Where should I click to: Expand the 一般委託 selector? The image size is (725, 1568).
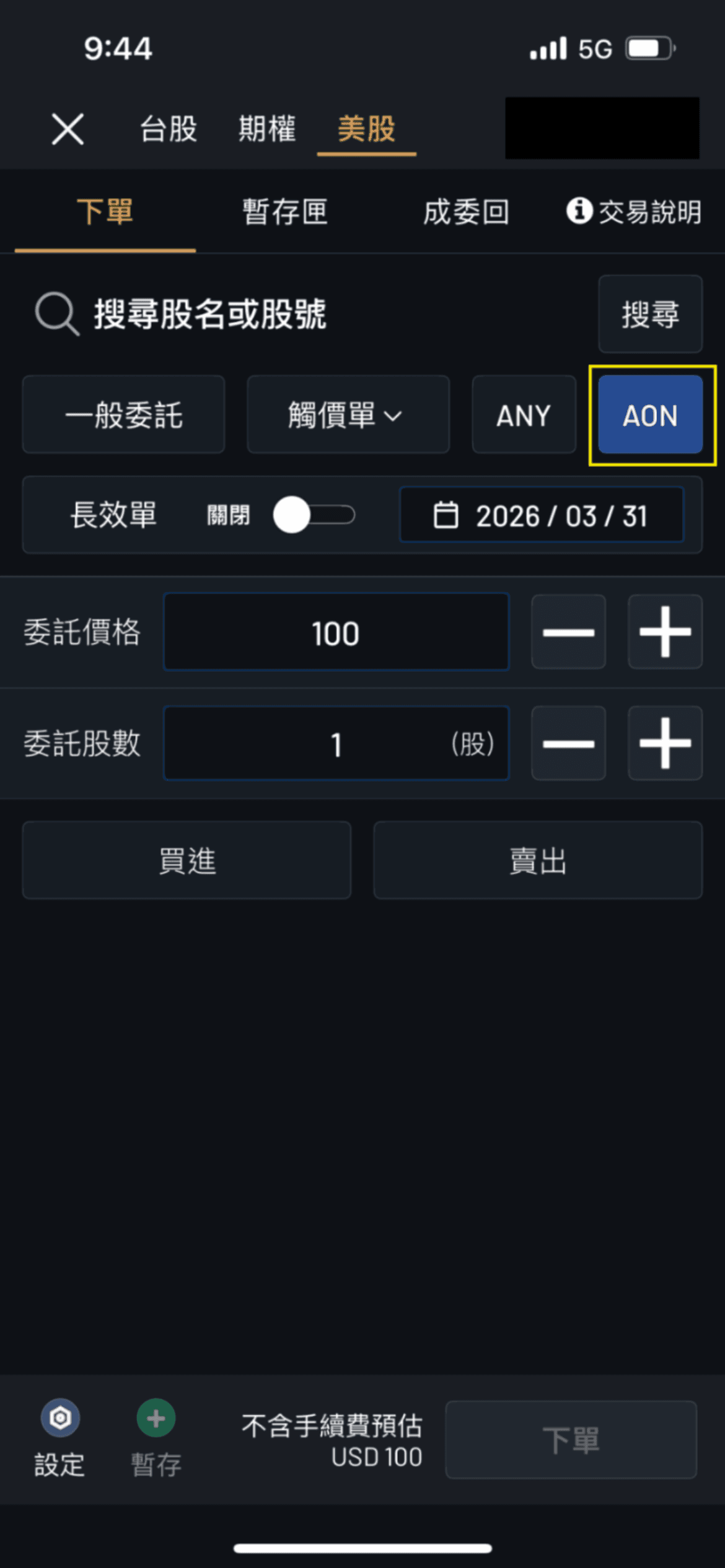(x=123, y=414)
